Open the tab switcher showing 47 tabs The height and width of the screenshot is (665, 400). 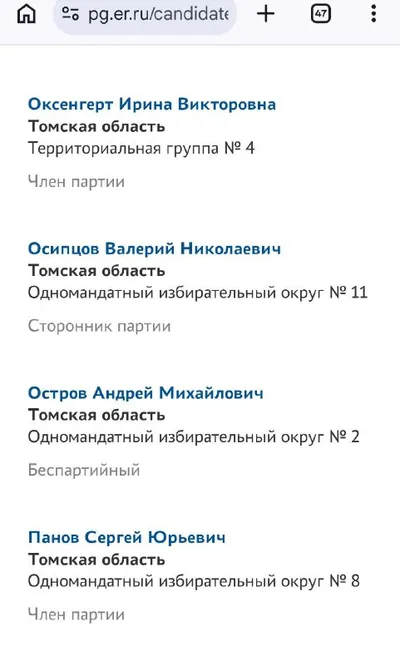point(321,14)
